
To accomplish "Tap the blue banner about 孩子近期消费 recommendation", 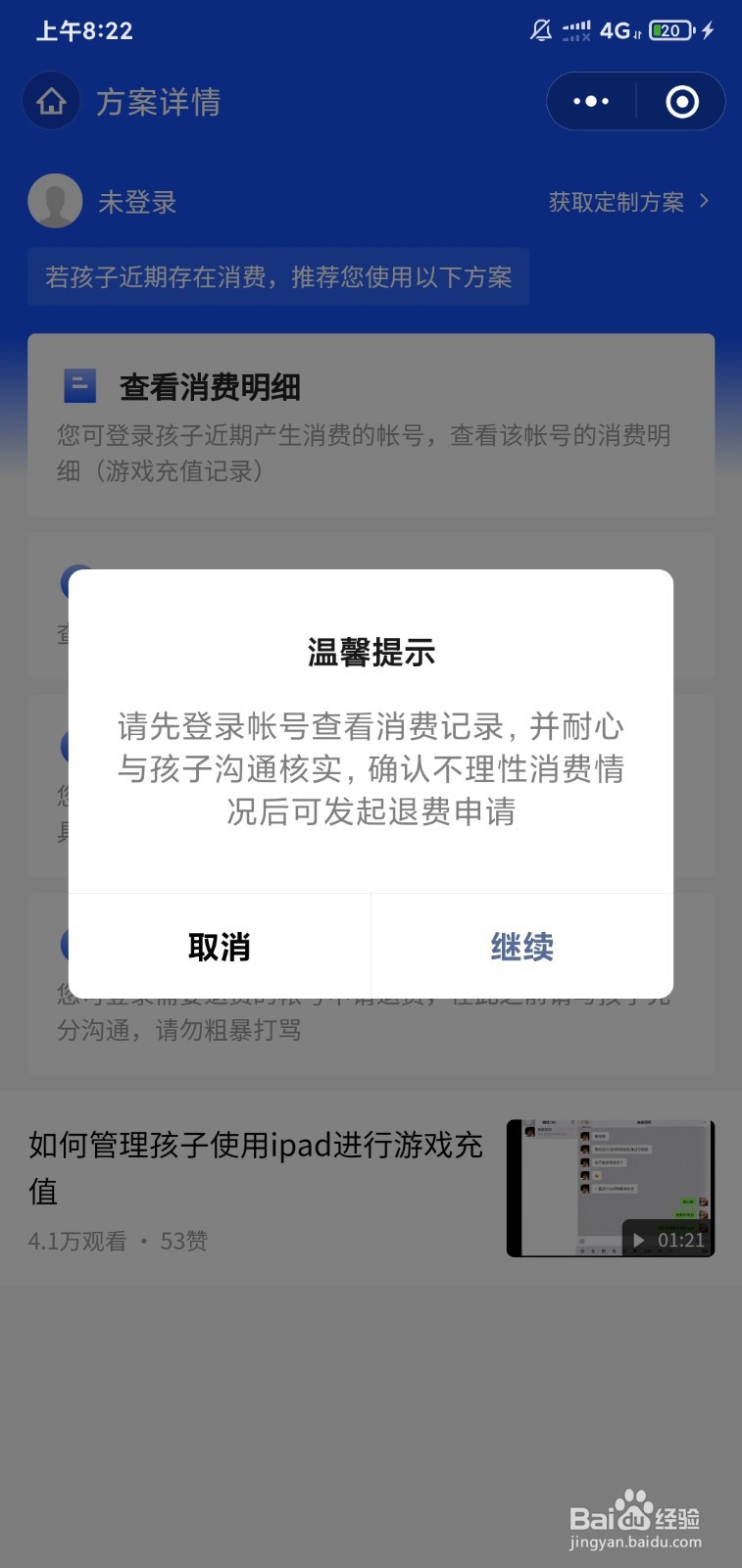I will click(277, 278).
